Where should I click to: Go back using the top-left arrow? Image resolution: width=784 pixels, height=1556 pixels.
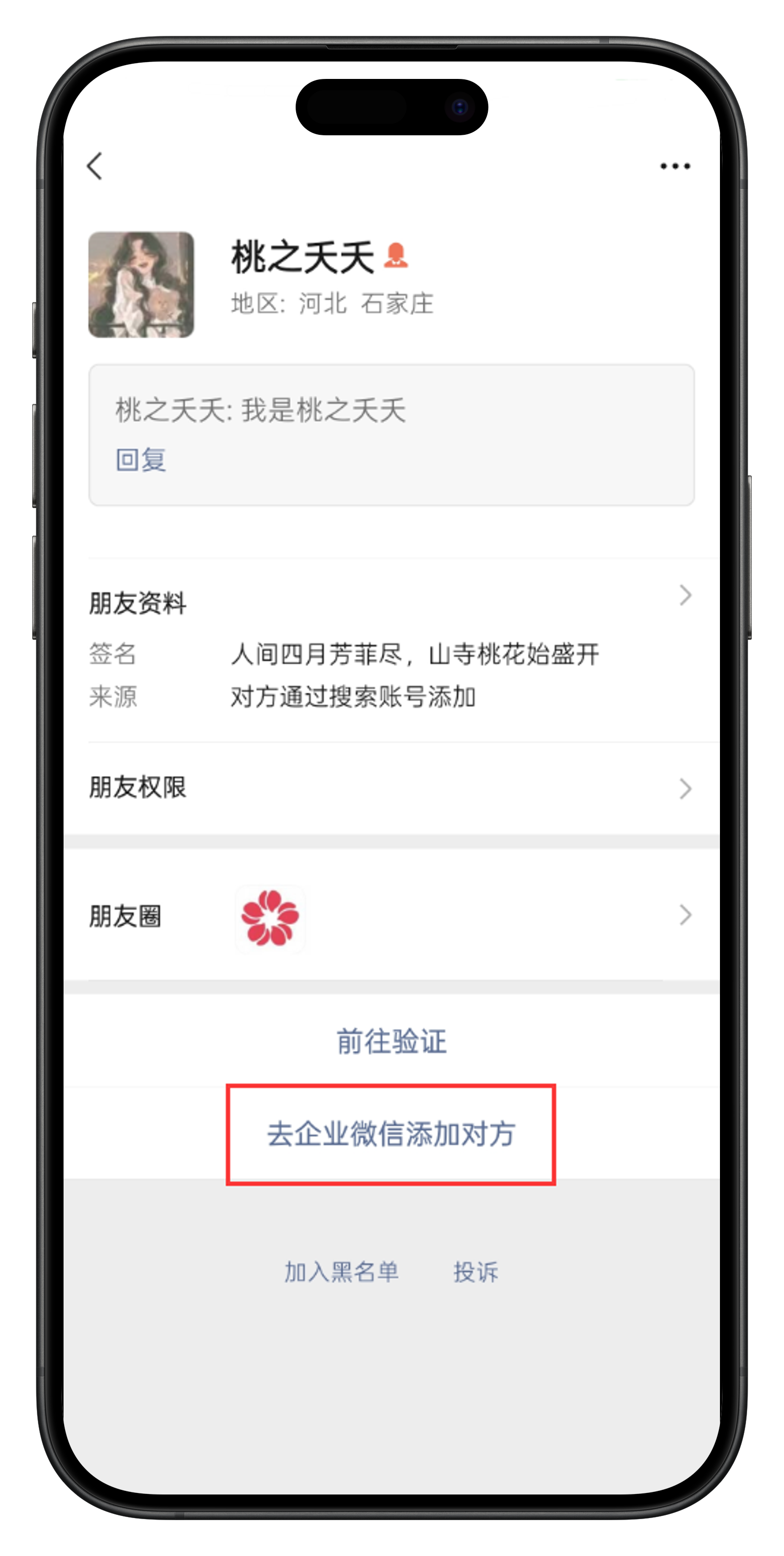click(95, 166)
